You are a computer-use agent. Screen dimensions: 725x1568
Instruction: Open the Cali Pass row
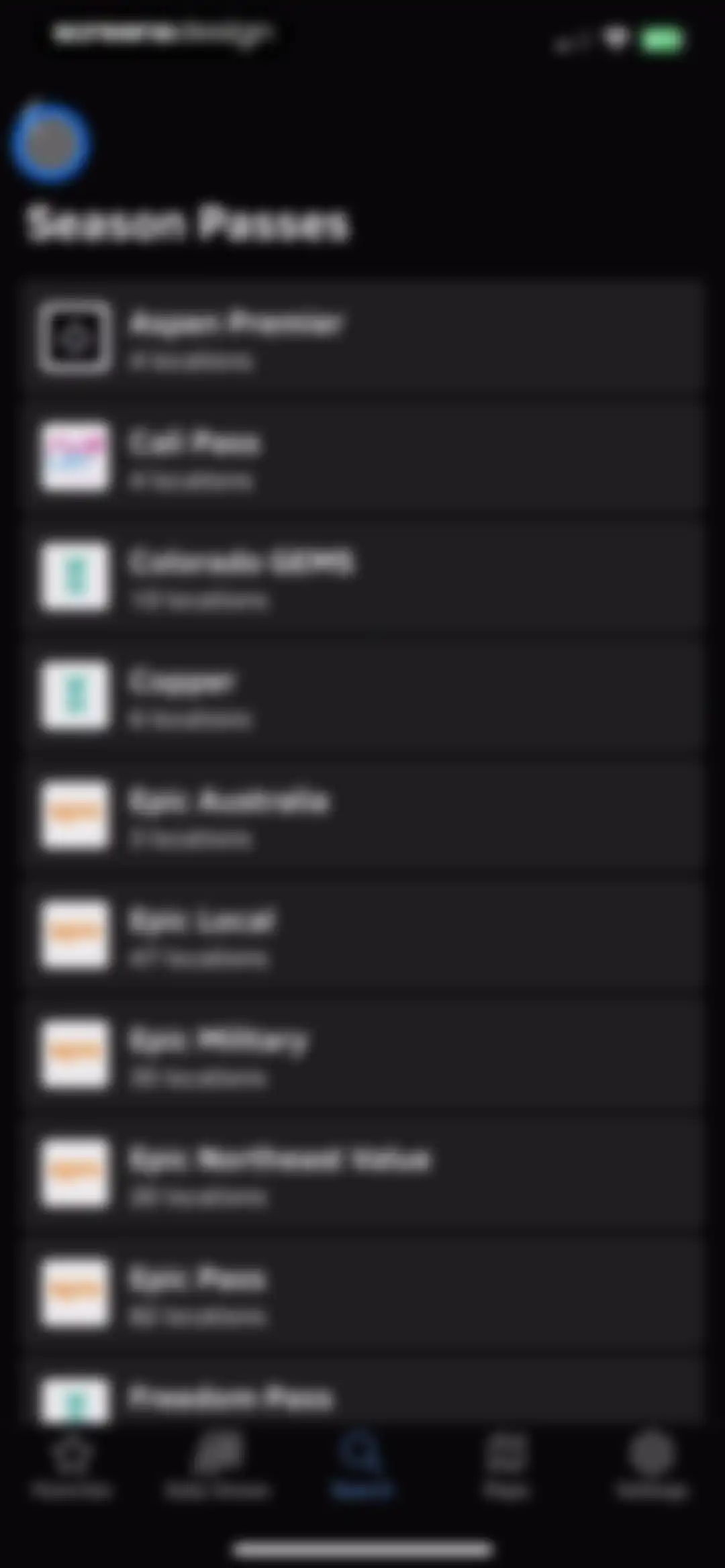pos(362,457)
